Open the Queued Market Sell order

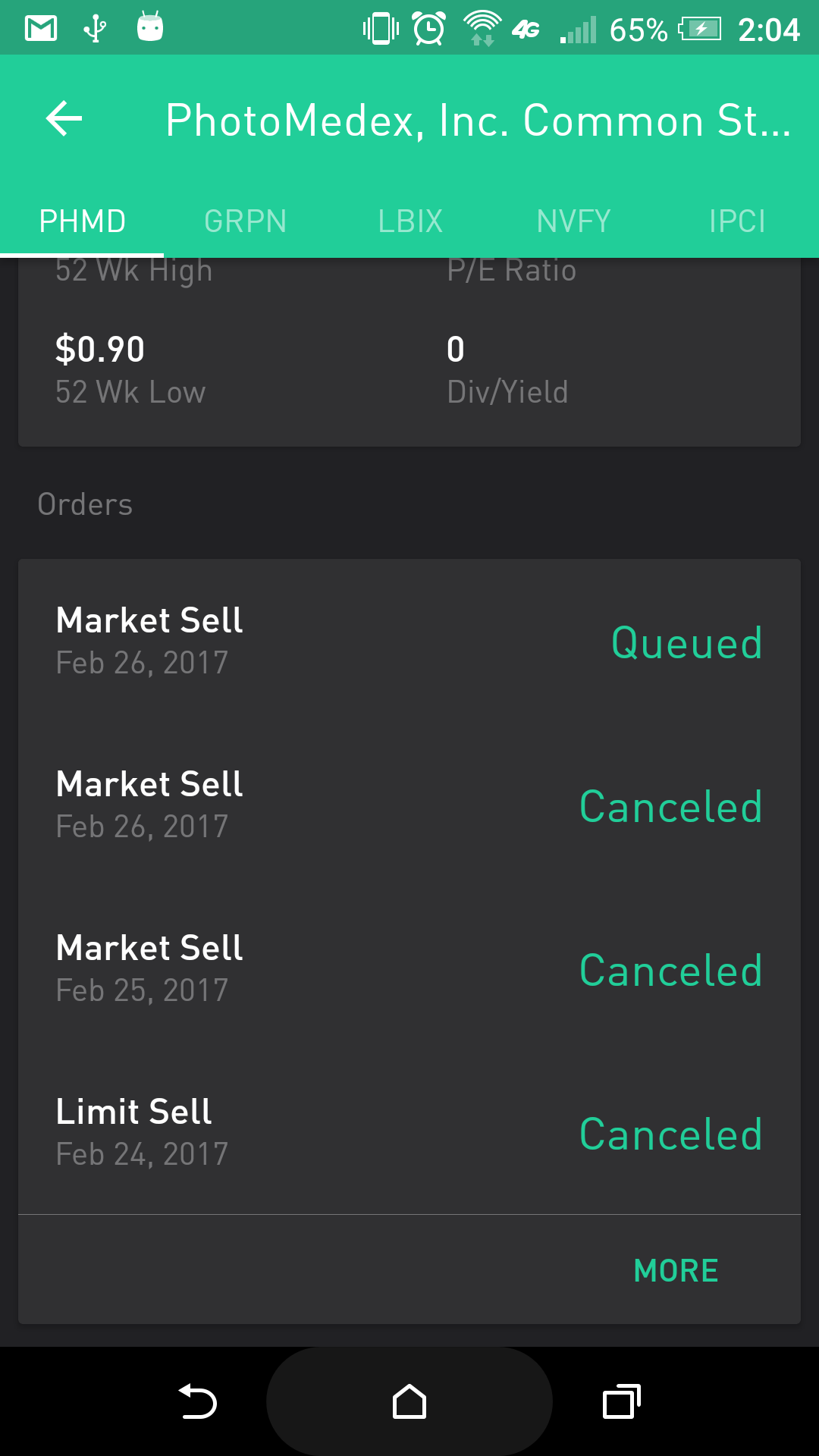pyautogui.click(x=409, y=642)
